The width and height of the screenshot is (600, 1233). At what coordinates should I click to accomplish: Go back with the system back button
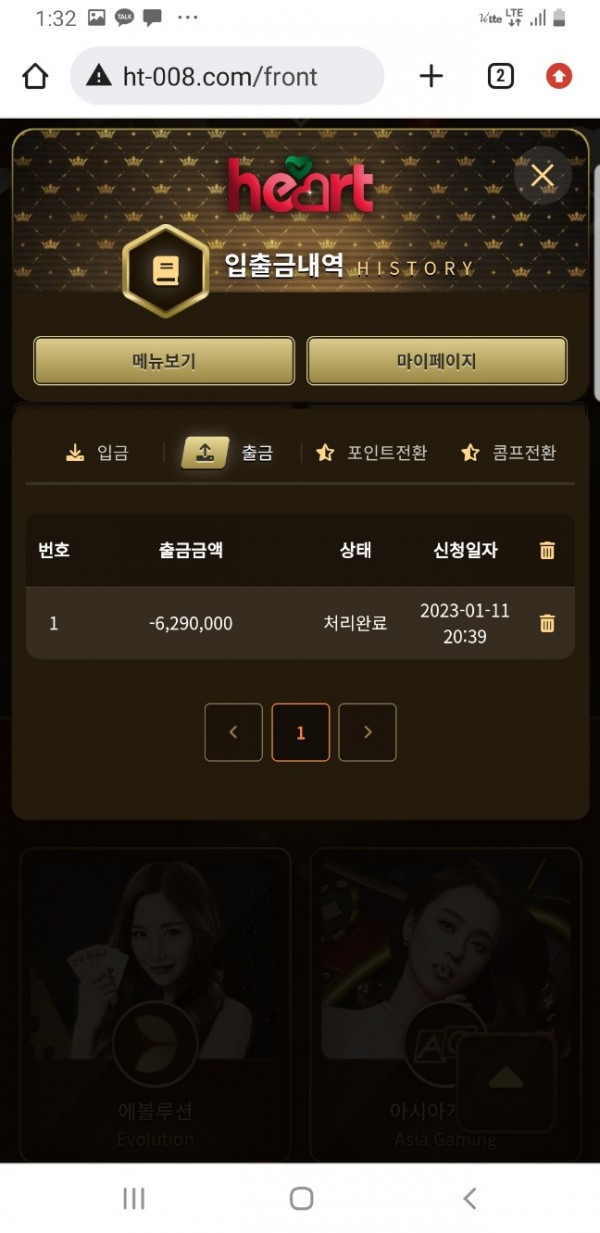pyautogui.click(x=469, y=1198)
